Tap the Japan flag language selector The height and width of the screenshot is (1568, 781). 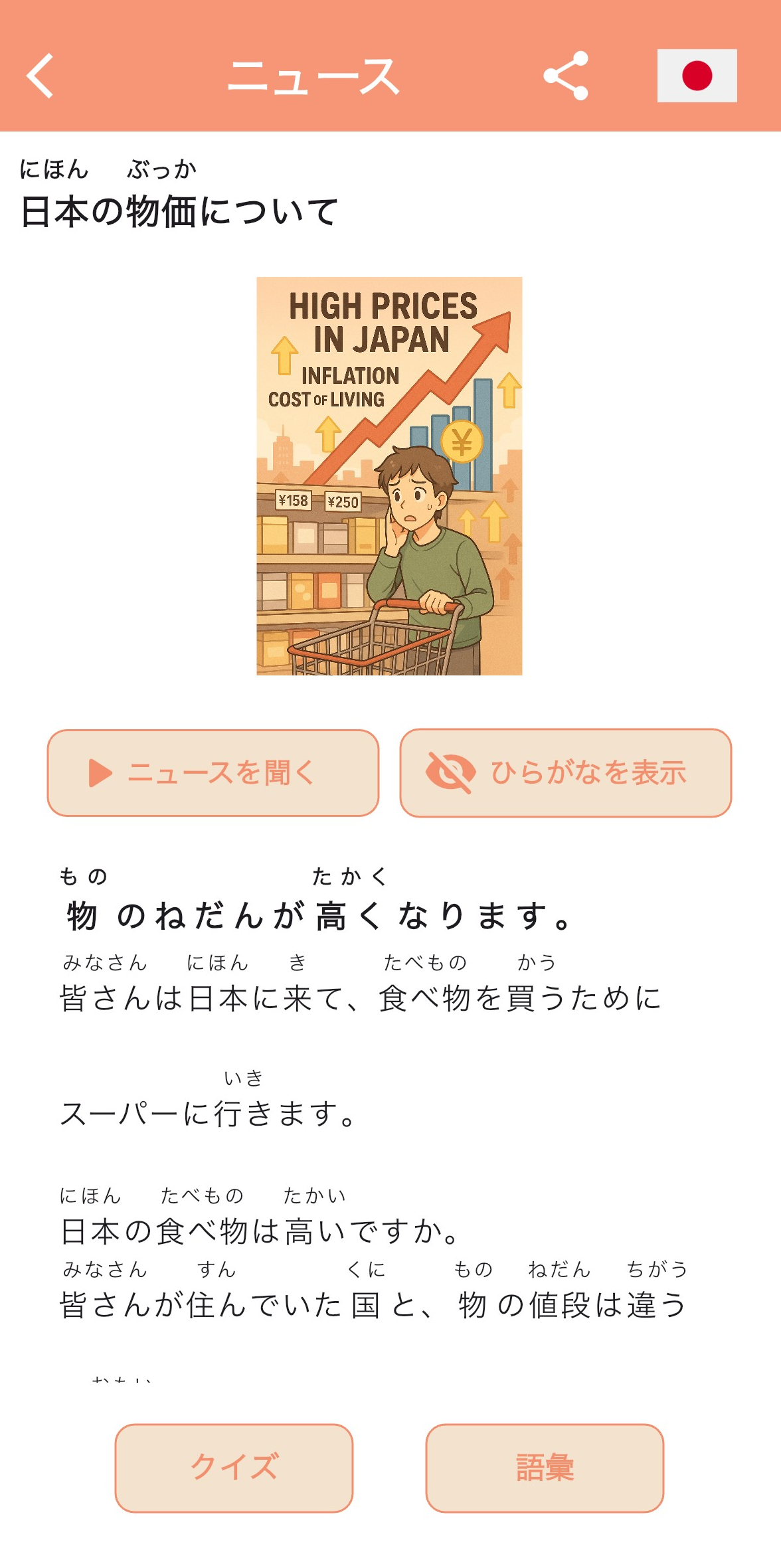697,76
